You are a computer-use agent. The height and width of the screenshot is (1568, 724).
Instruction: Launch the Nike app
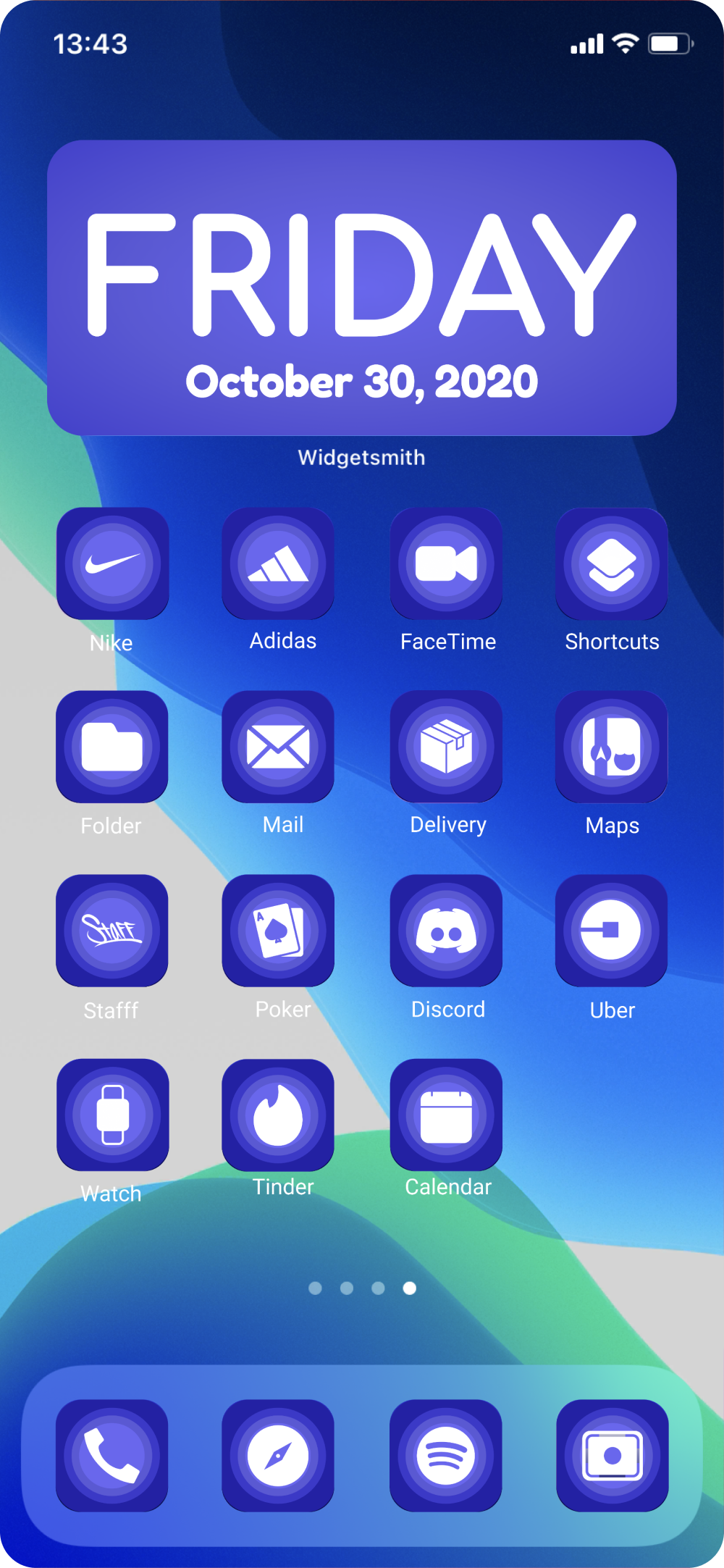113,563
